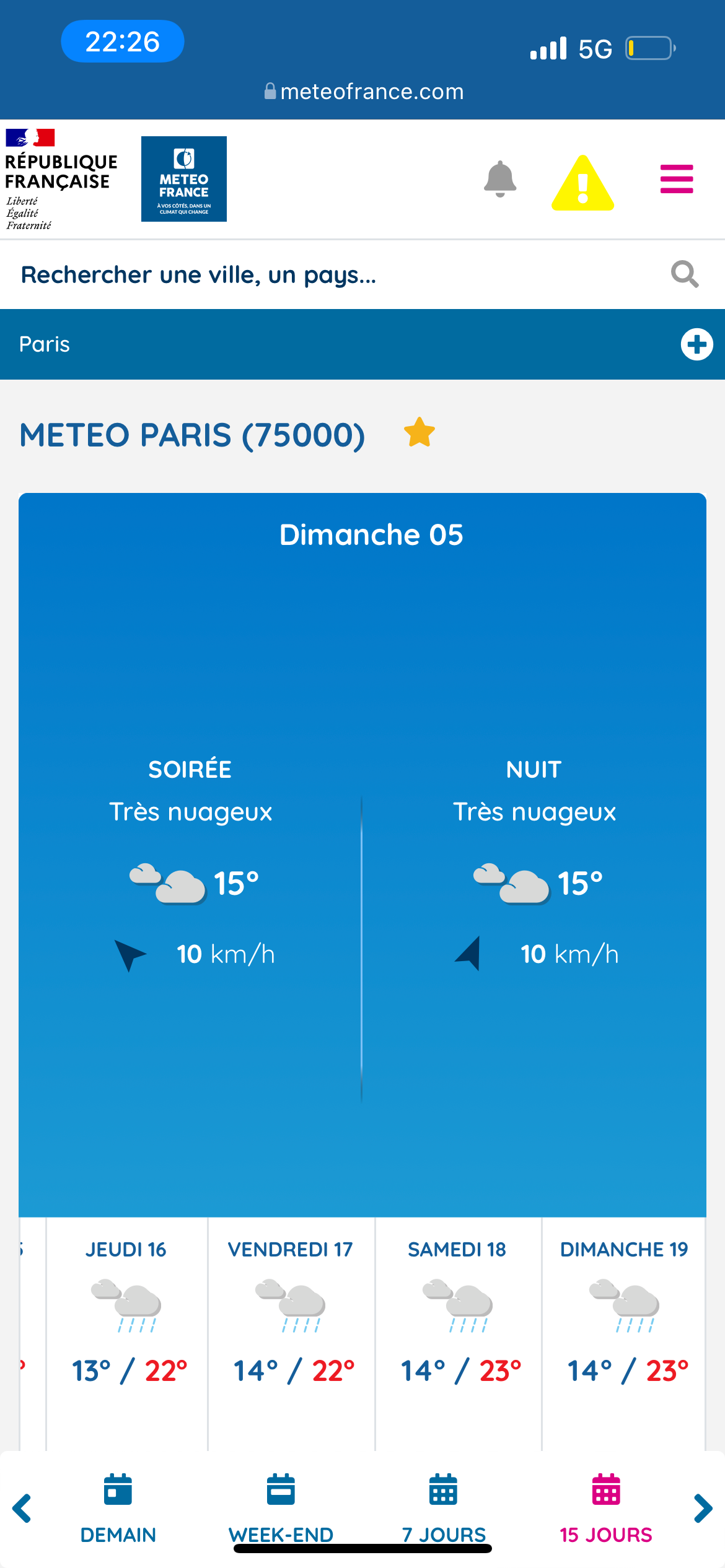This screenshot has height=1568, width=725.
Task: Tap the right arrow in bottom bar
Action: click(703, 1509)
